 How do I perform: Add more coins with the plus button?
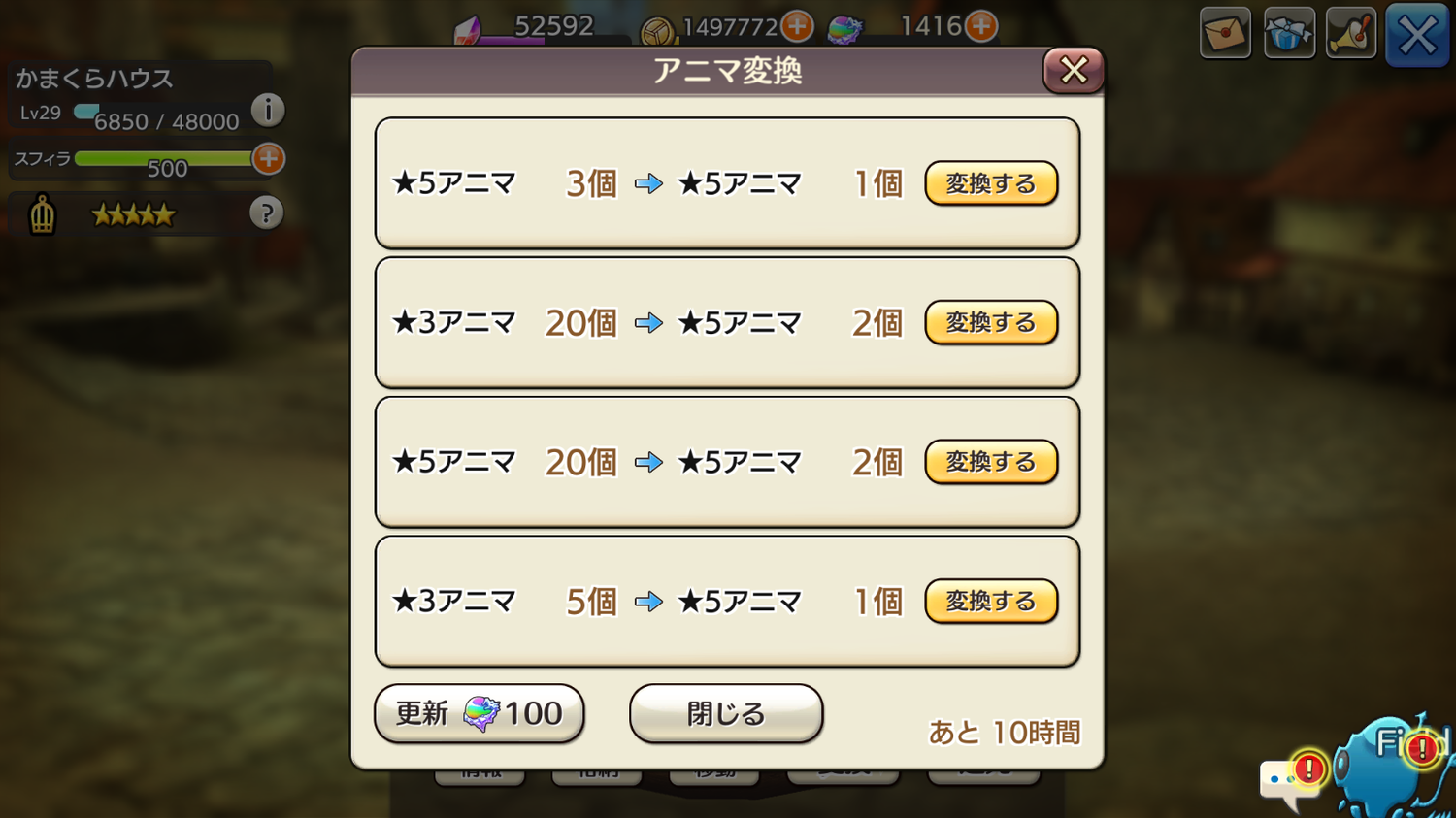click(798, 26)
